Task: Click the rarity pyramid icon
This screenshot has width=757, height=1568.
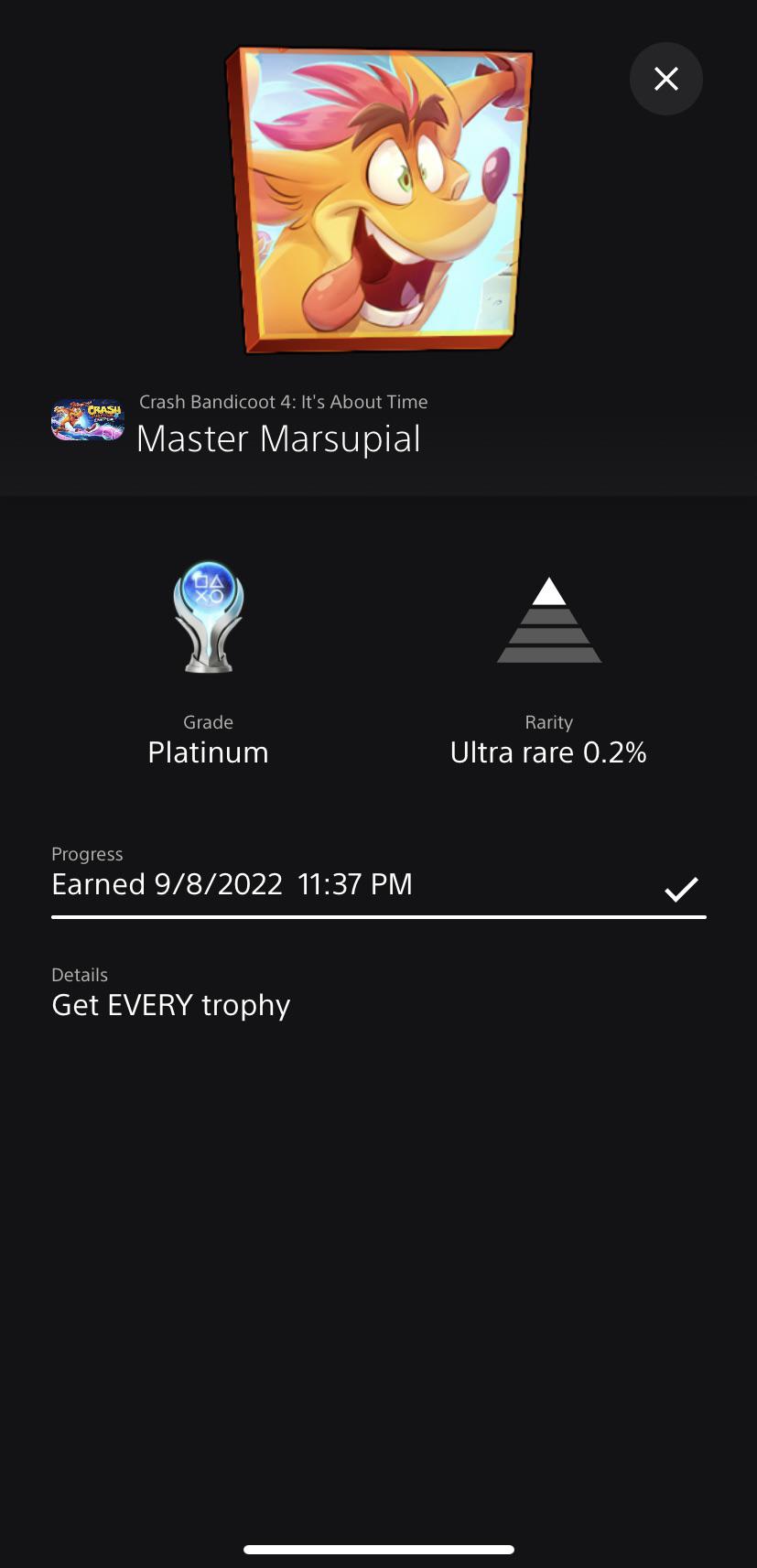Action: (548, 620)
